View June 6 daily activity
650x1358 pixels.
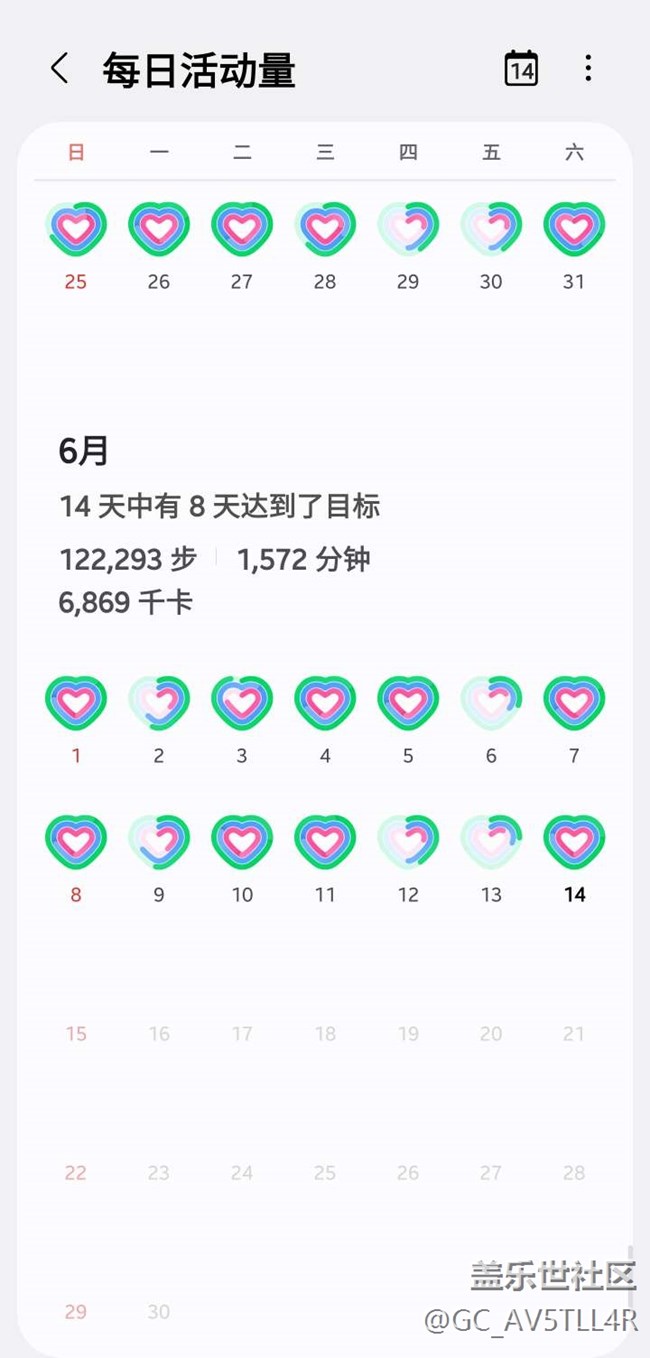click(491, 703)
